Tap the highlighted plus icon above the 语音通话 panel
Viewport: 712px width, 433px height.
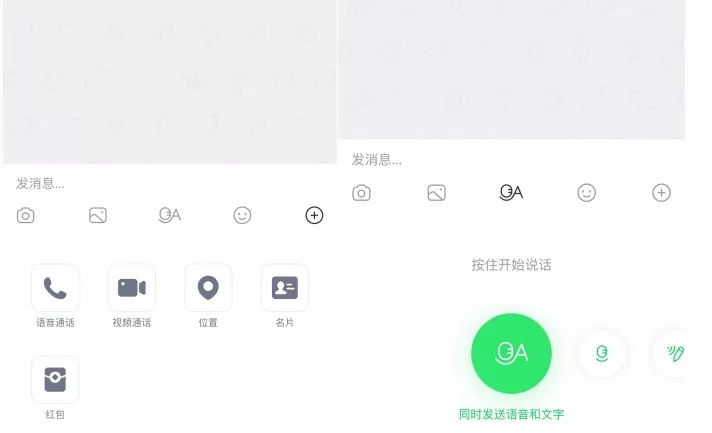pos(314,215)
